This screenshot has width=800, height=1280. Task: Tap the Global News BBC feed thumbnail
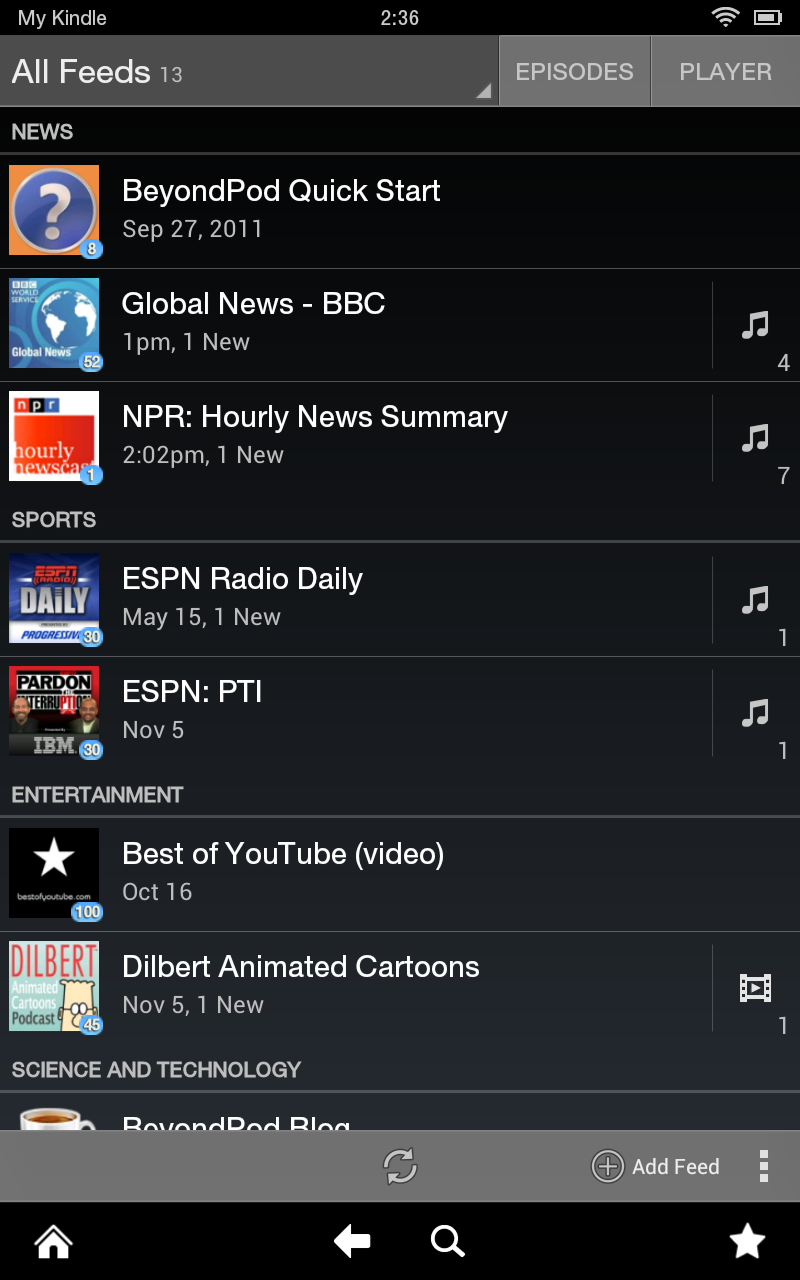[54, 324]
